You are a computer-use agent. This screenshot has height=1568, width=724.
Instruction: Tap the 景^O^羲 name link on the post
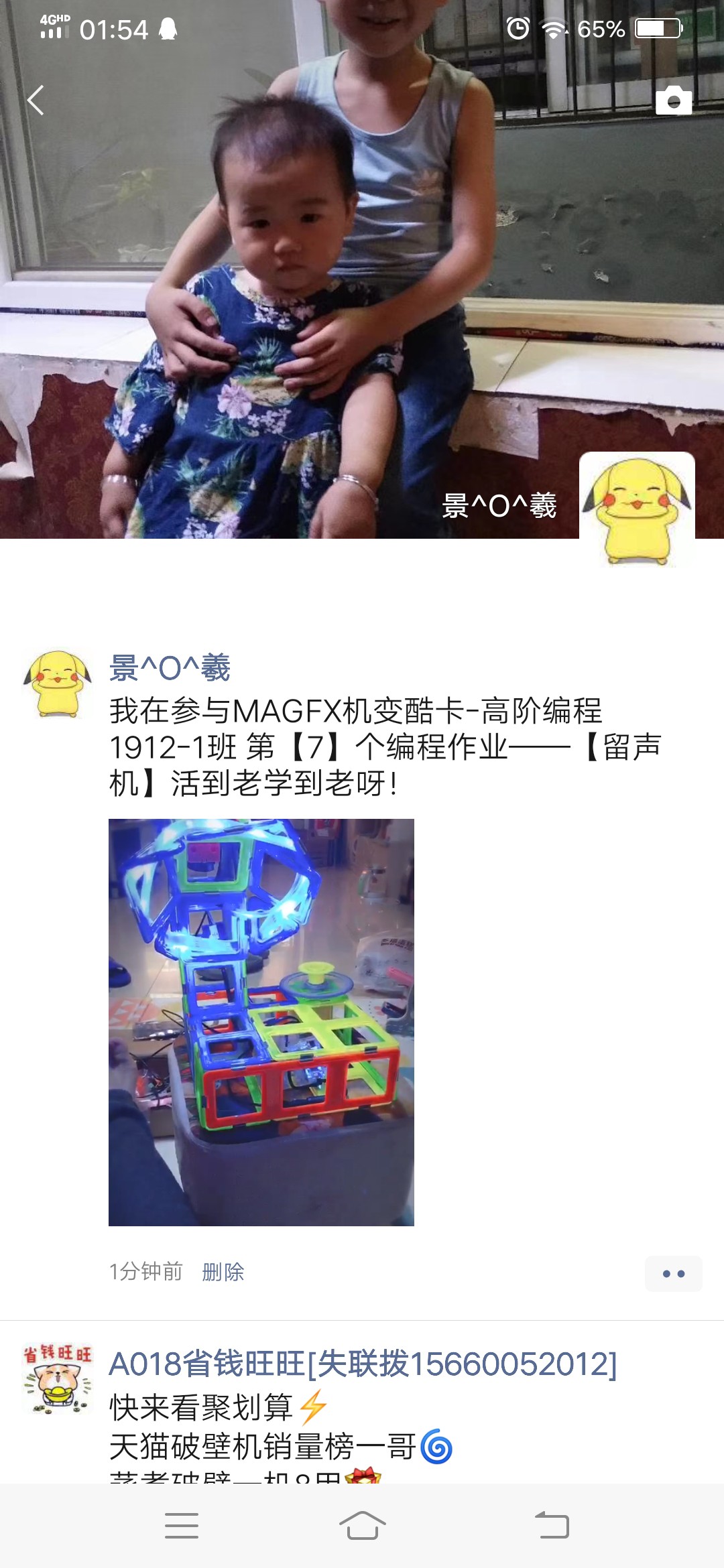pyautogui.click(x=170, y=668)
